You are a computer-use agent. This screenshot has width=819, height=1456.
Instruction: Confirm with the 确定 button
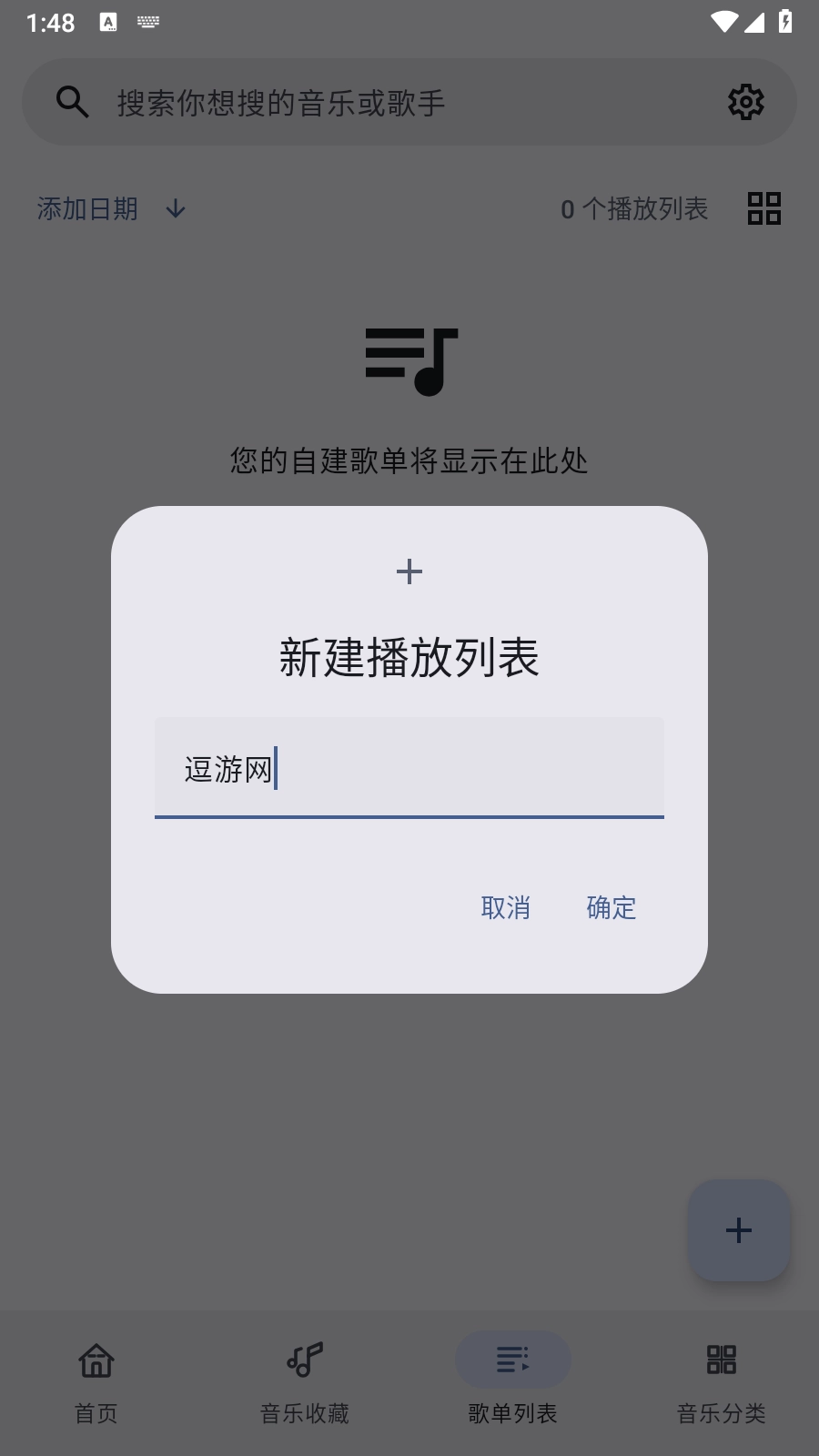tap(611, 907)
